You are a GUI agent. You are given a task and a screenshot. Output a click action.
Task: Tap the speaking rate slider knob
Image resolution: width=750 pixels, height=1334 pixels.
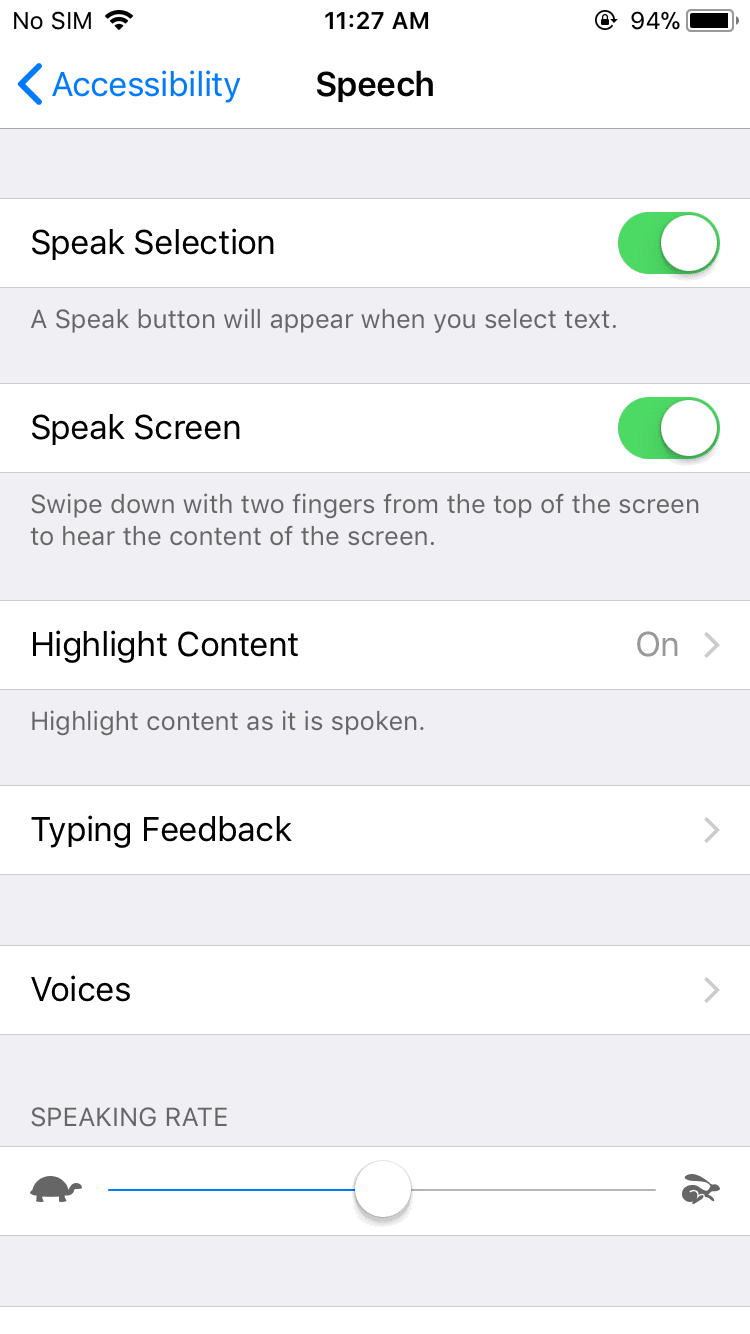(383, 1190)
